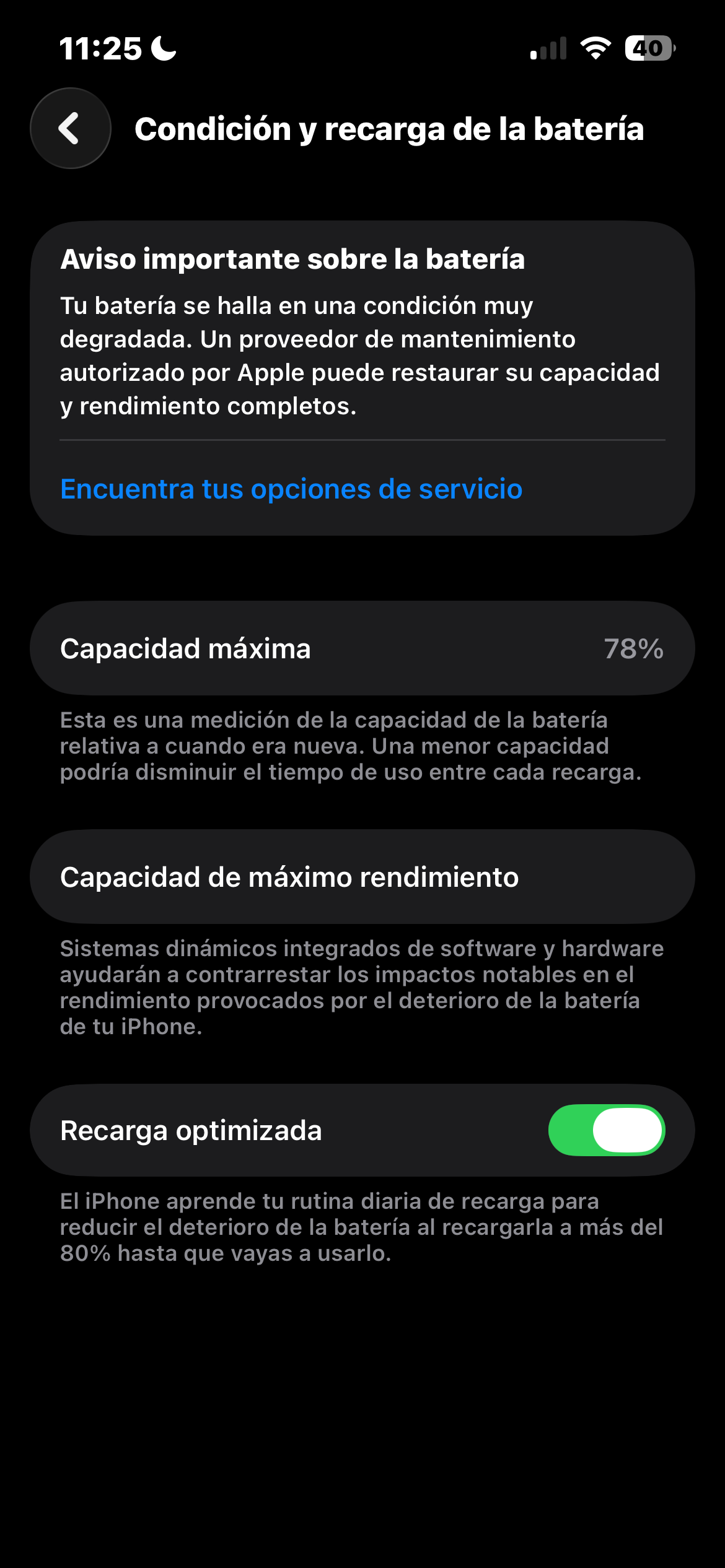
Task: Tap the 78% capacity value
Action: pyautogui.click(x=634, y=648)
